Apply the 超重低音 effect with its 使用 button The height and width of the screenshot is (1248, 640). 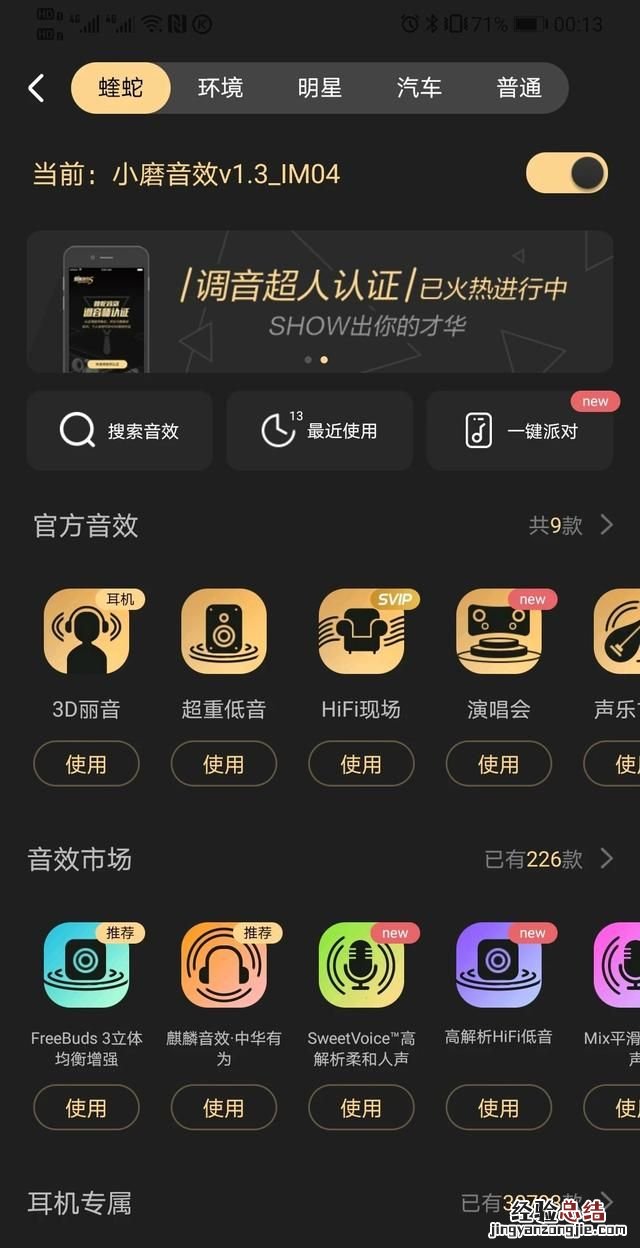click(223, 764)
